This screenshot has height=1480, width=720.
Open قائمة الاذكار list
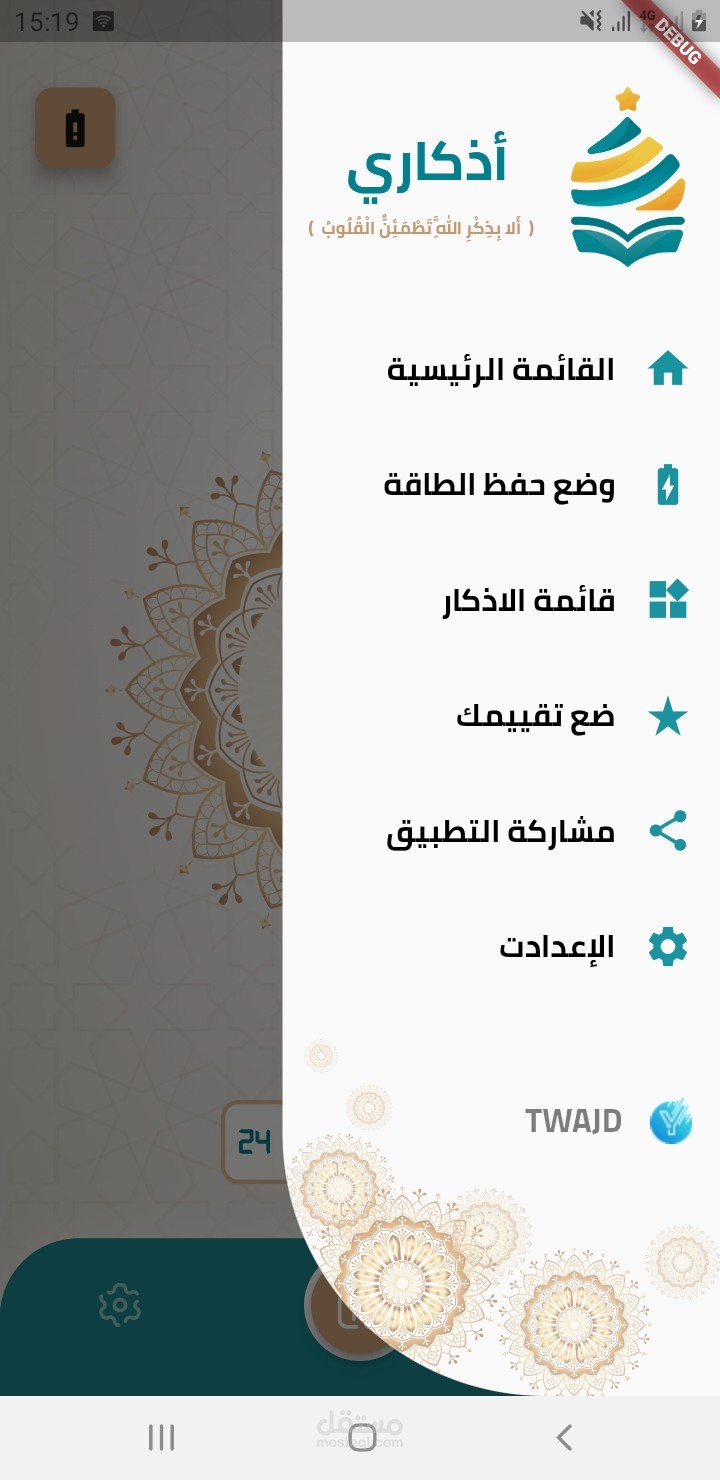(501, 601)
